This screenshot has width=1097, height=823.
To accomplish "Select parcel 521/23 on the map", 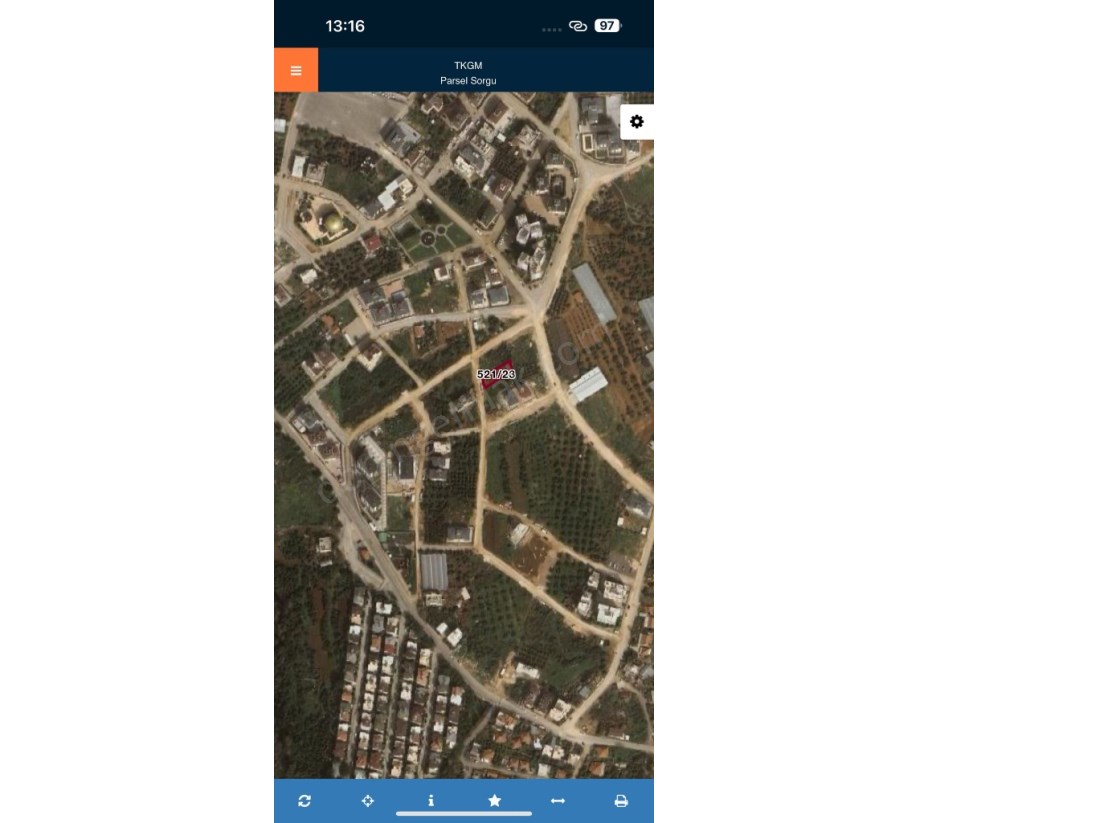I will click(x=496, y=374).
